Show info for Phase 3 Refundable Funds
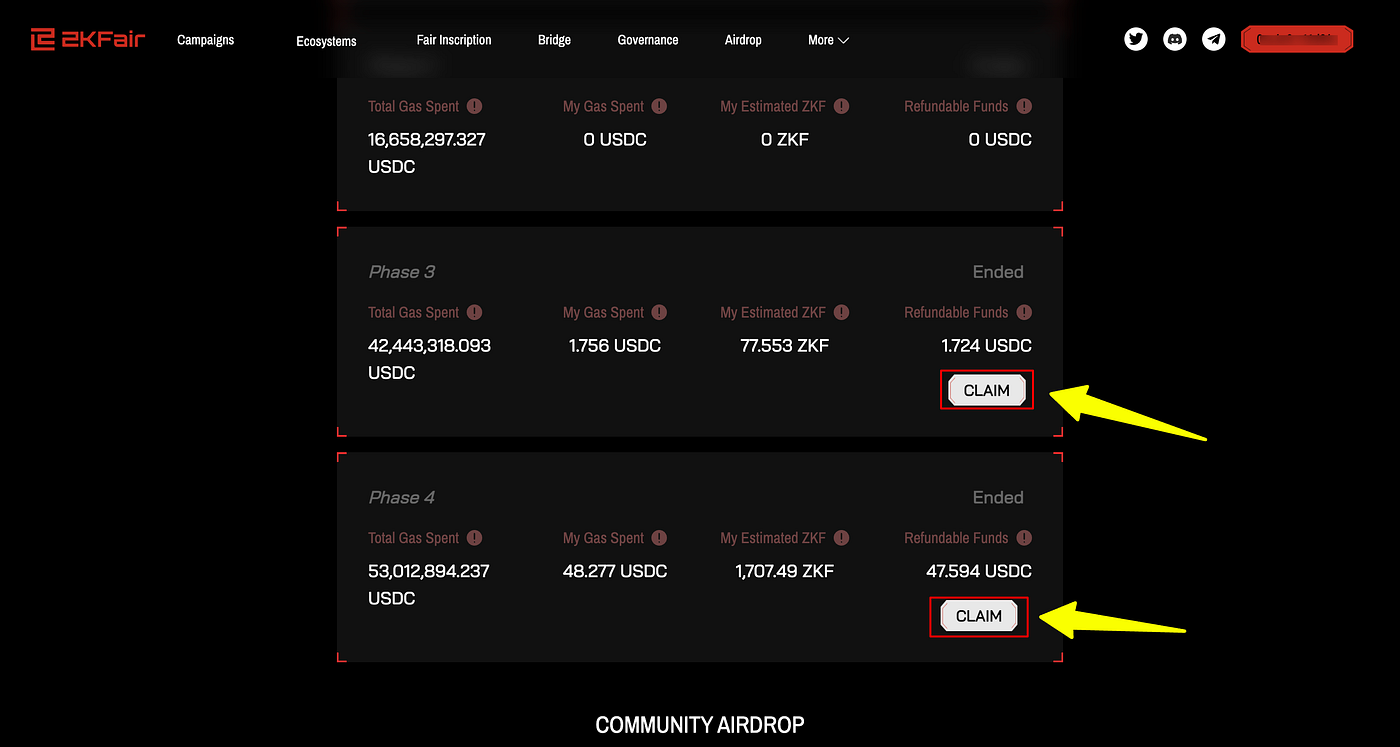Viewport: 1400px width, 747px height. [x=1024, y=312]
